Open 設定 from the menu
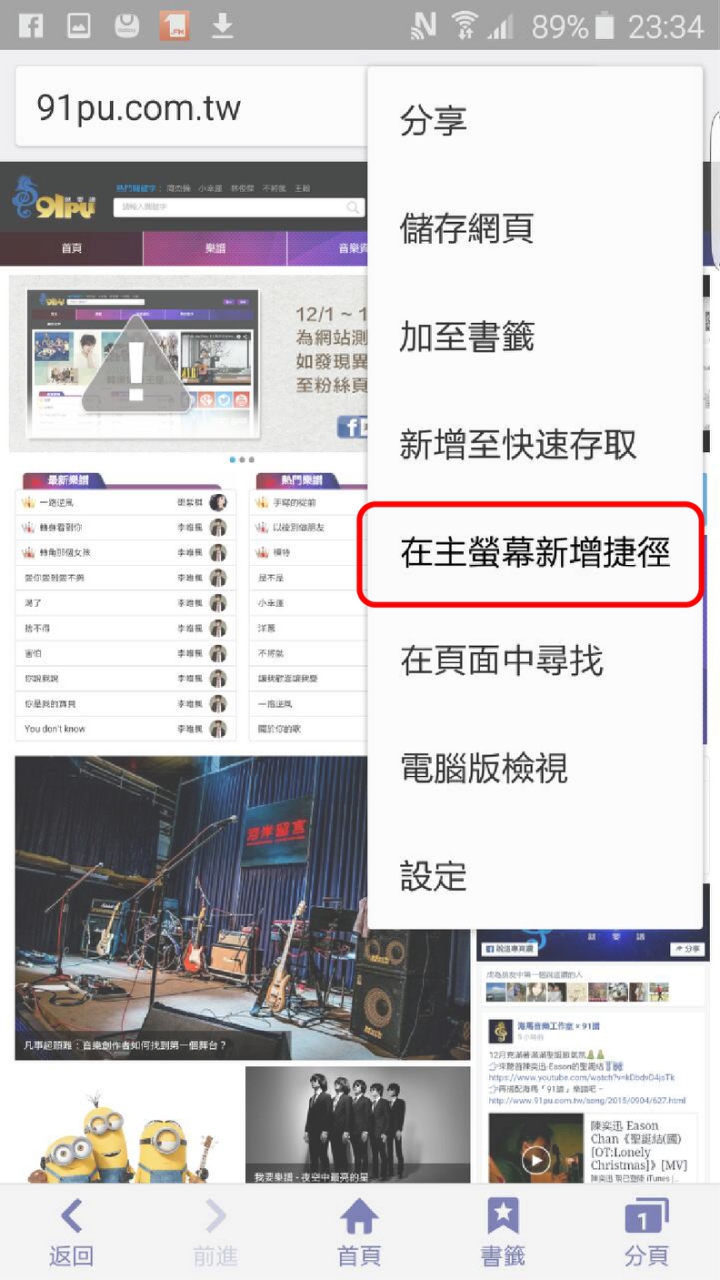The image size is (720, 1280). click(434, 876)
